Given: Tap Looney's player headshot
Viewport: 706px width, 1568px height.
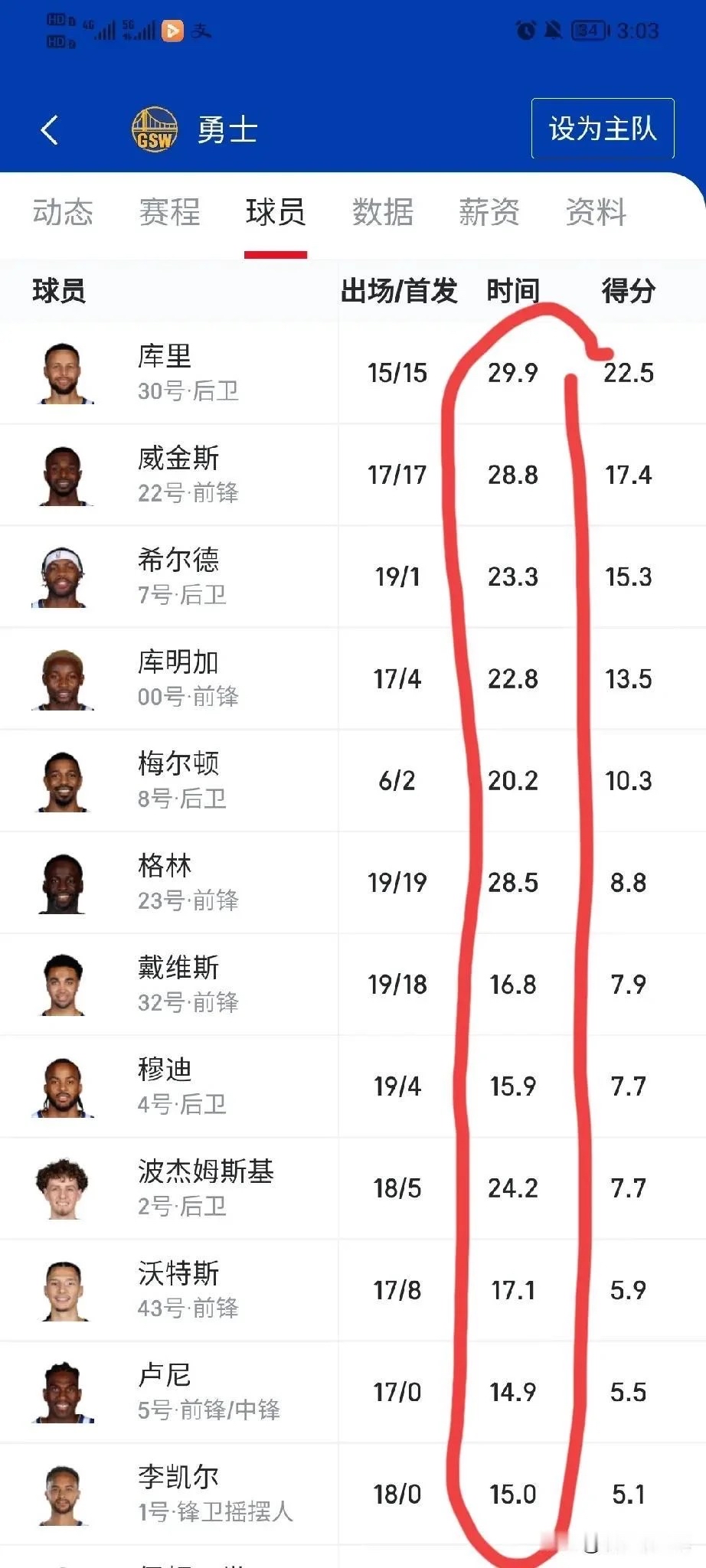Looking at the screenshot, I should (x=64, y=1393).
